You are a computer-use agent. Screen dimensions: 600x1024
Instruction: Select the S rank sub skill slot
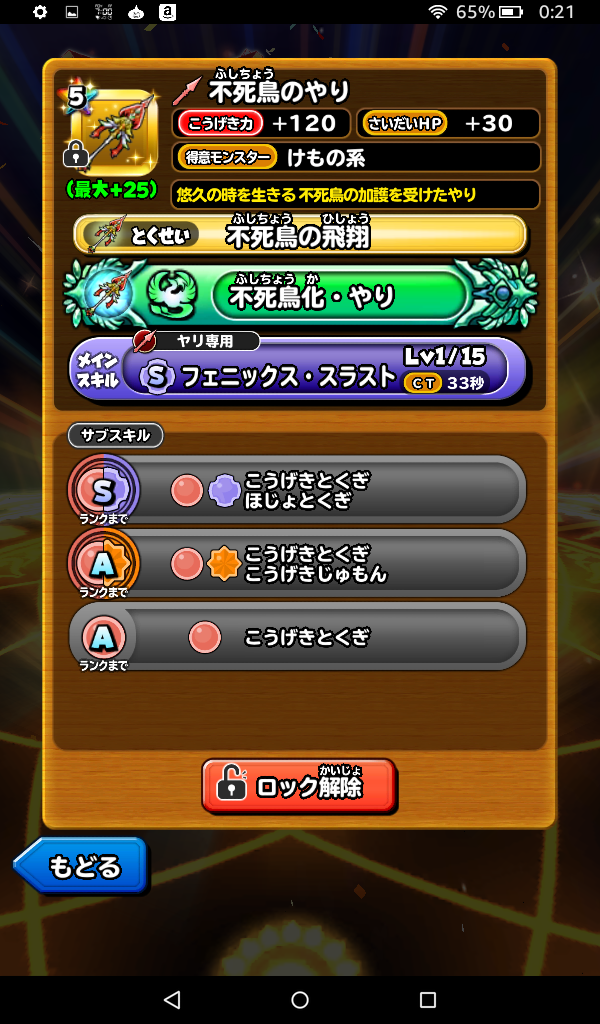coord(298,489)
